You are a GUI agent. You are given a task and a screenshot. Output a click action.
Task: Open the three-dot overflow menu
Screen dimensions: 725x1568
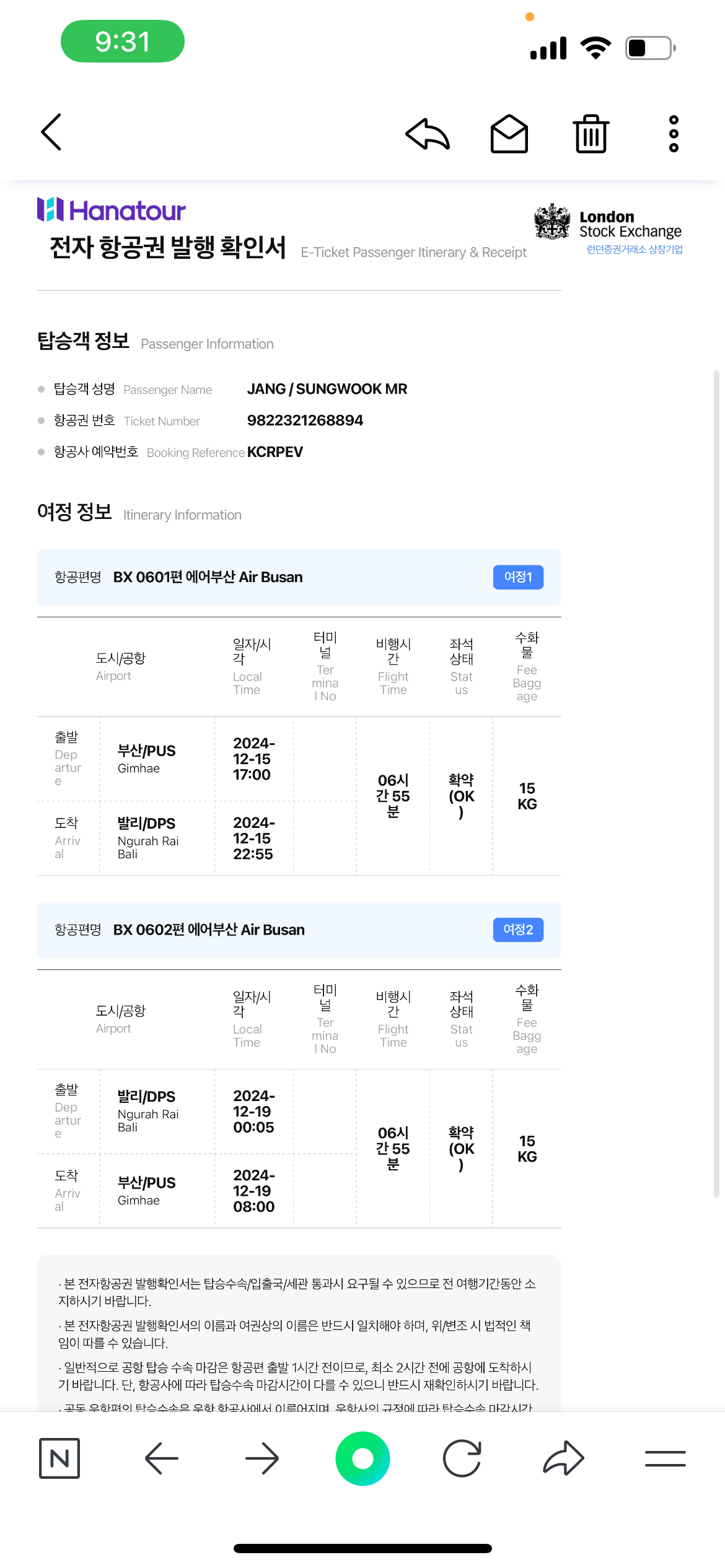(674, 133)
